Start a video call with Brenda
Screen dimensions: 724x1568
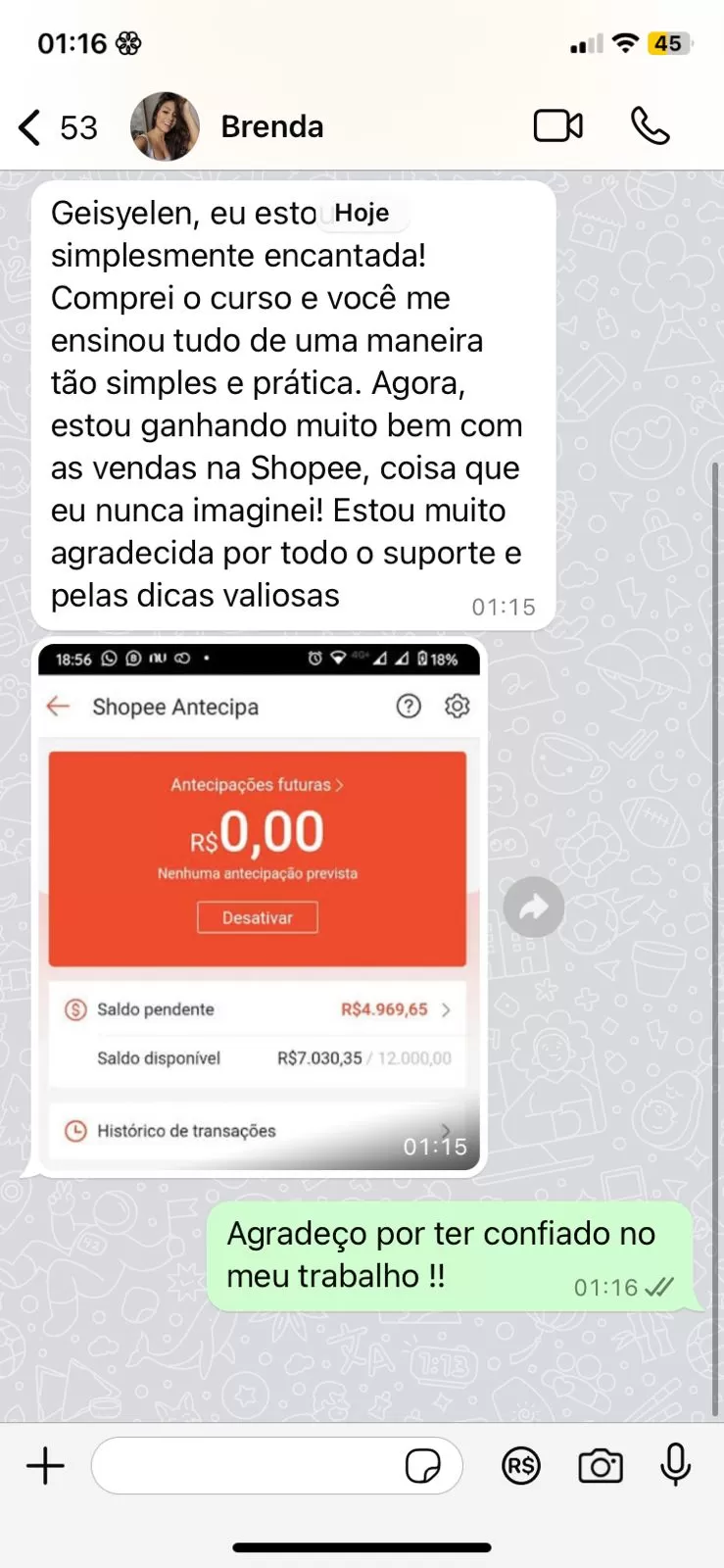coord(557,126)
